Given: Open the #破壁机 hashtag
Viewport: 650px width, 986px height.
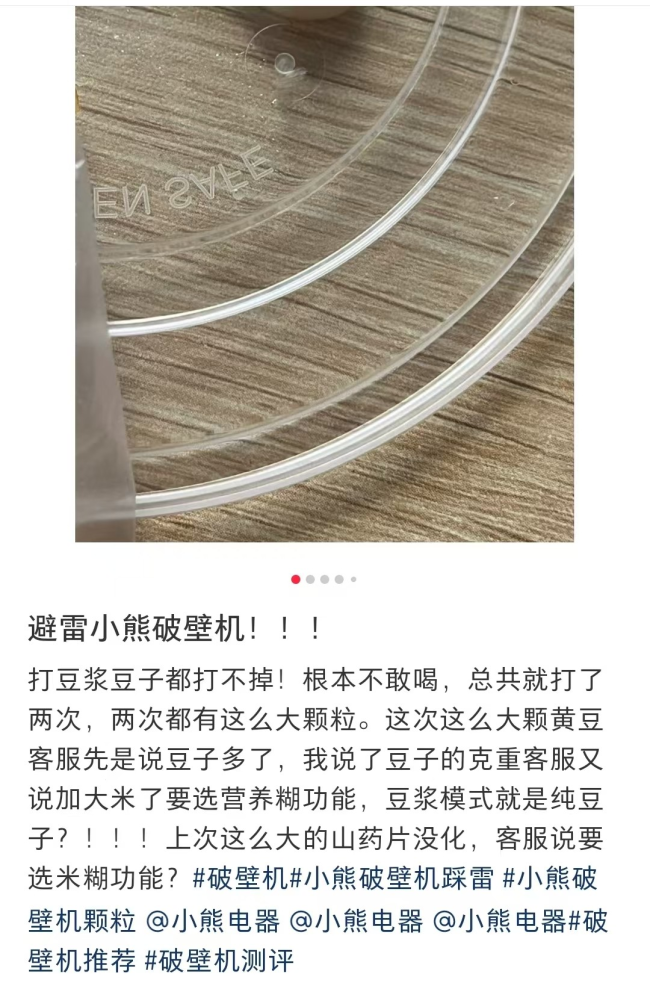Looking at the screenshot, I should [240, 878].
